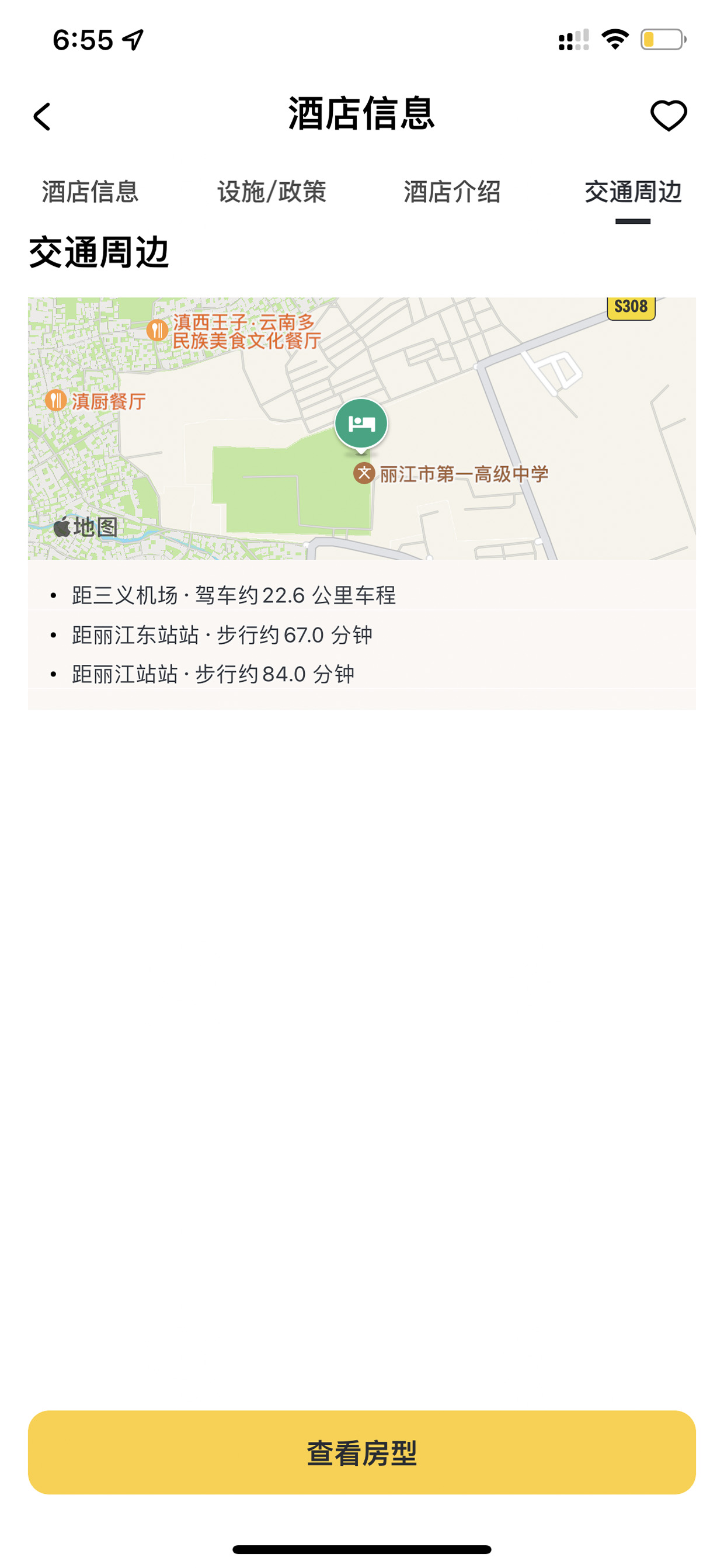
Task: Select the 酒店介绍 tab
Action: pyautogui.click(x=452, y=192)
